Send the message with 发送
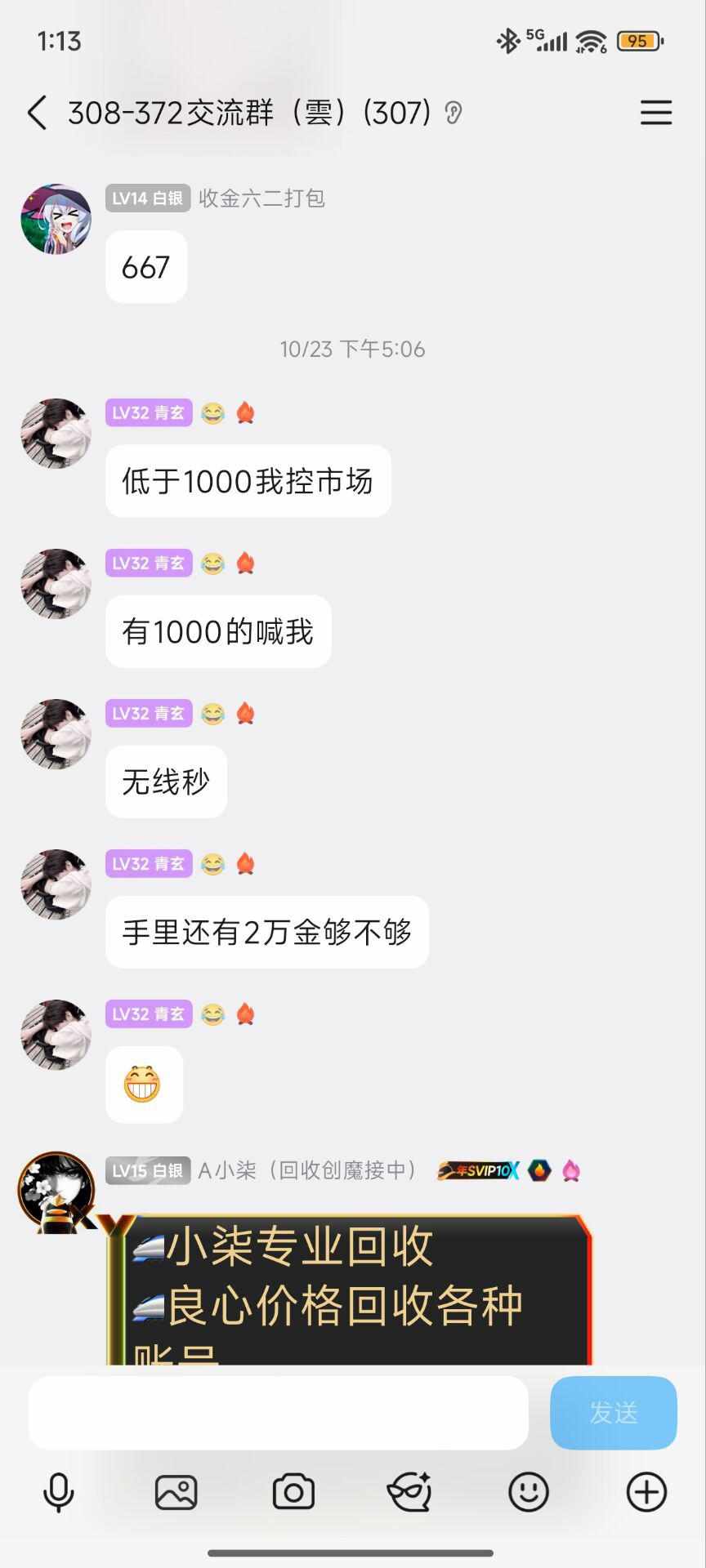The height and width of the screenshot is (1568, 706). point(613,1412)
